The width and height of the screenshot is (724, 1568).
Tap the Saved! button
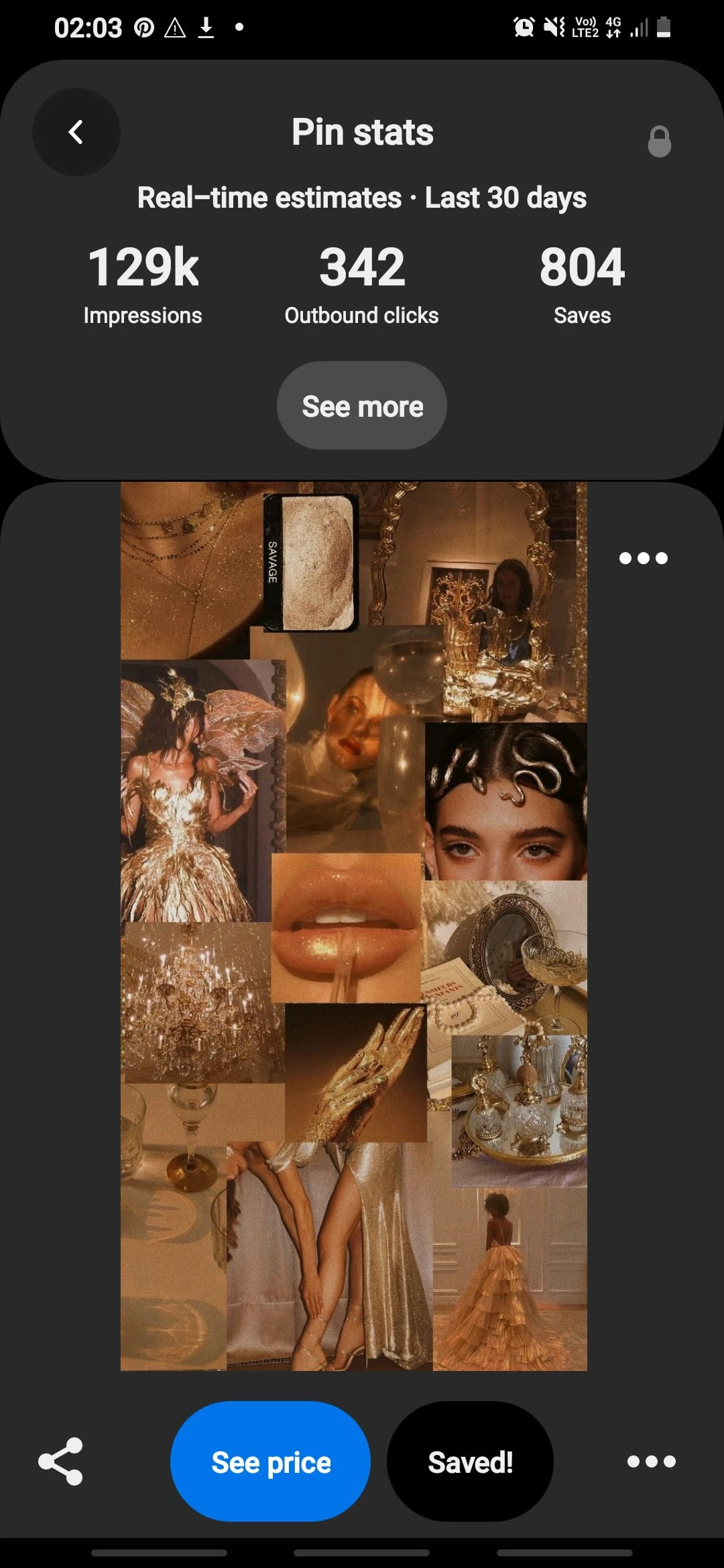[x=470, y=1461]
